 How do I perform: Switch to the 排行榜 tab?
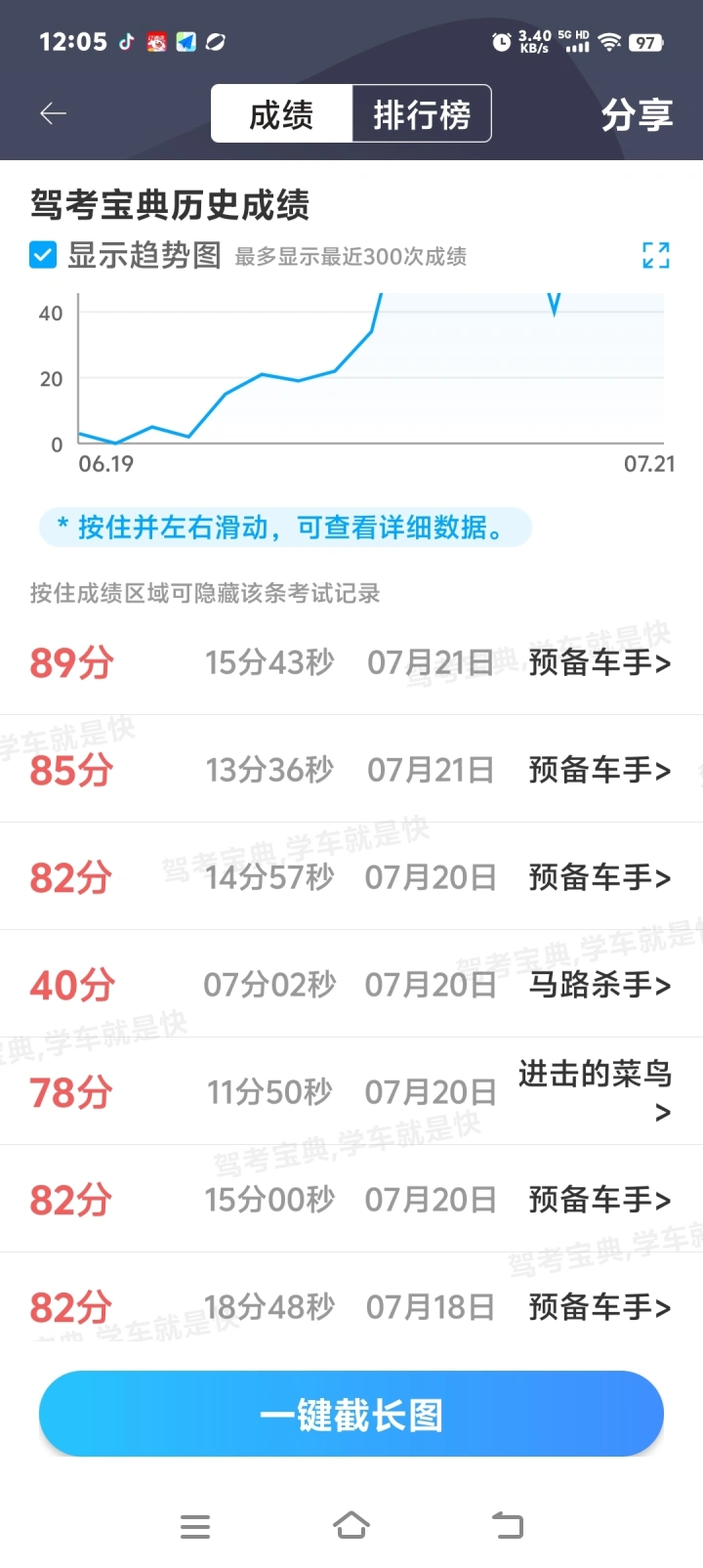[421, 114]
